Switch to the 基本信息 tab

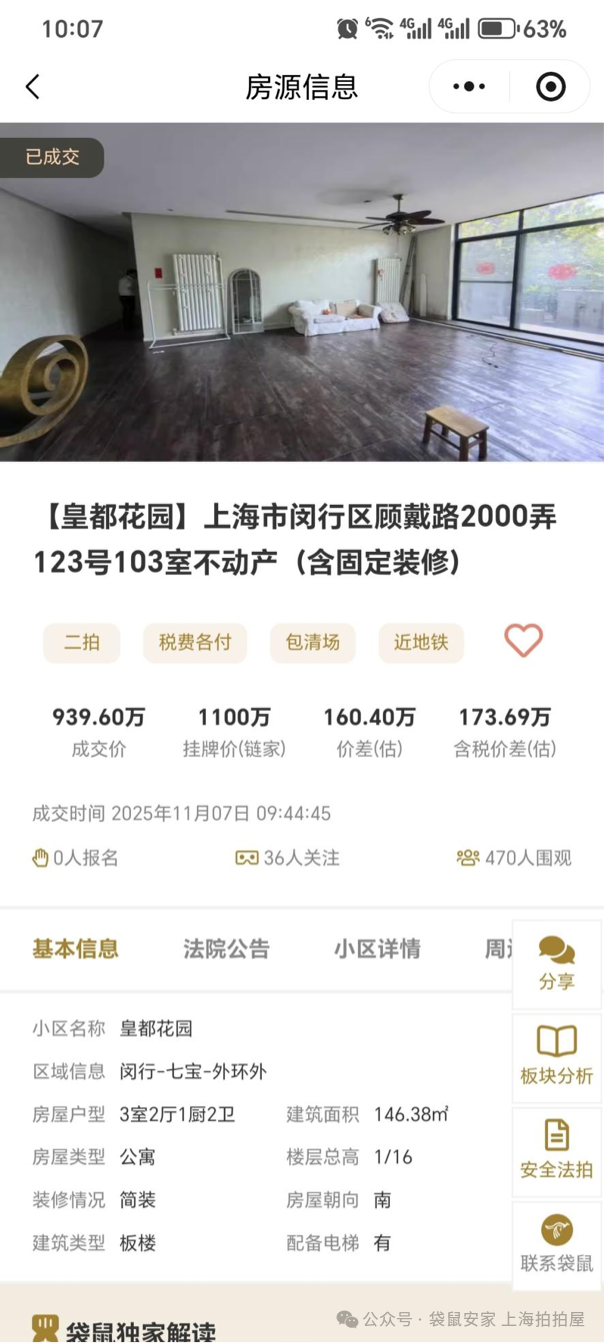tap(75, 949)
